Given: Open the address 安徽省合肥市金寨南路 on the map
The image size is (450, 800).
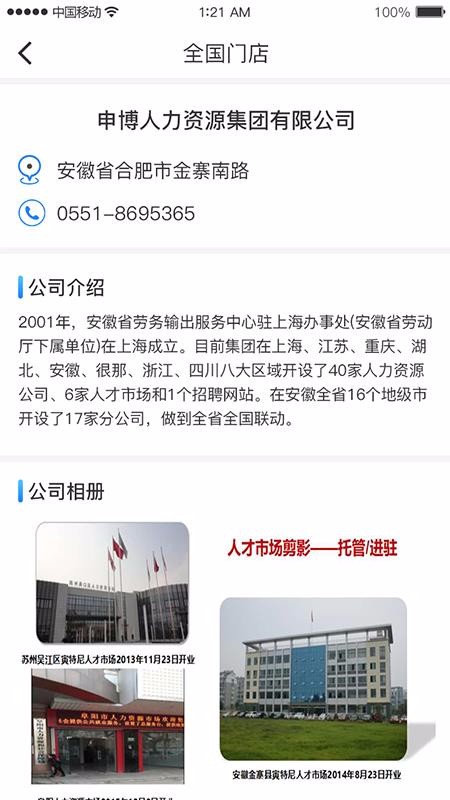Looking at the screenshot, I should click(153, 170).
